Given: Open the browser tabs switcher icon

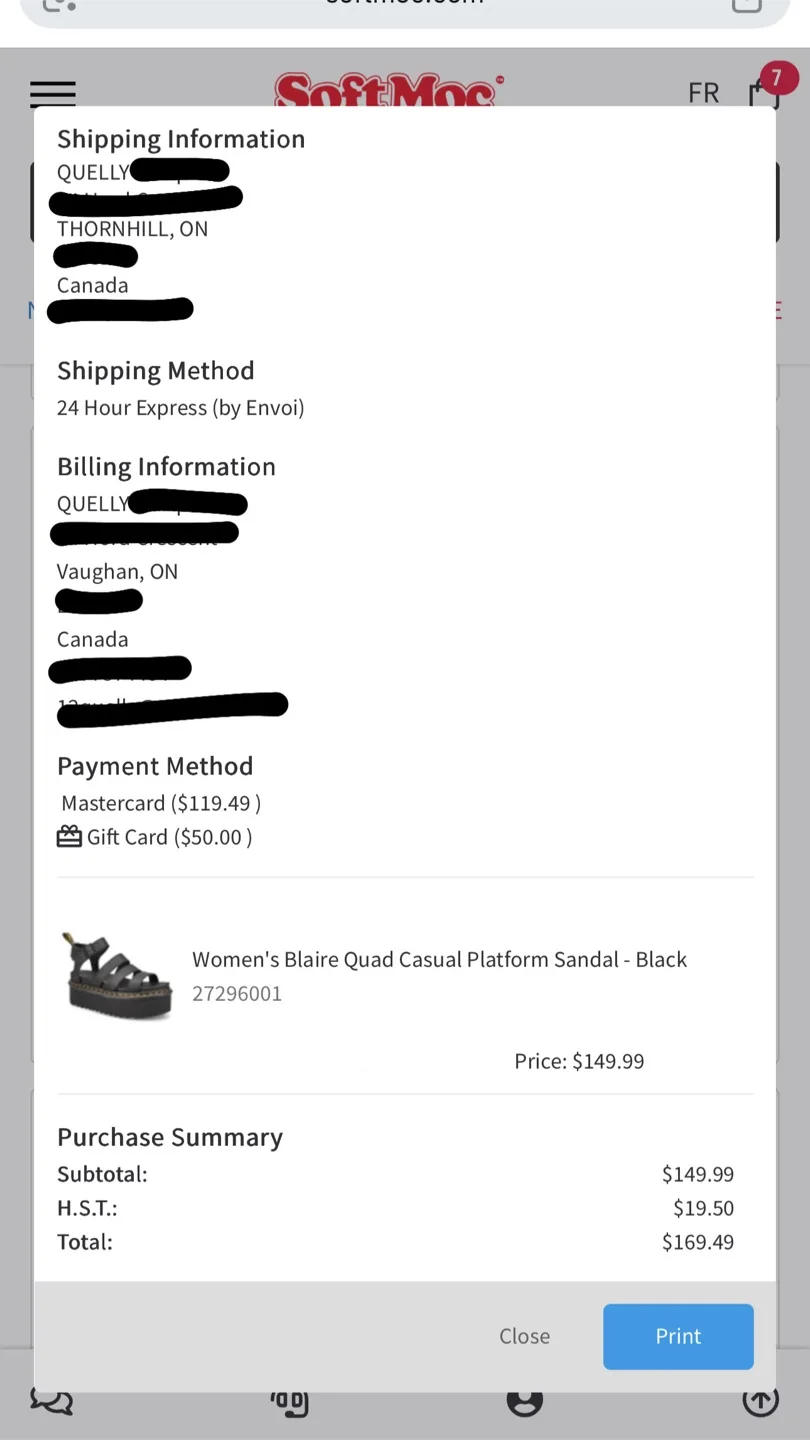Looking at the screenshot, I should pyautogui.click(x=747, y=4).
